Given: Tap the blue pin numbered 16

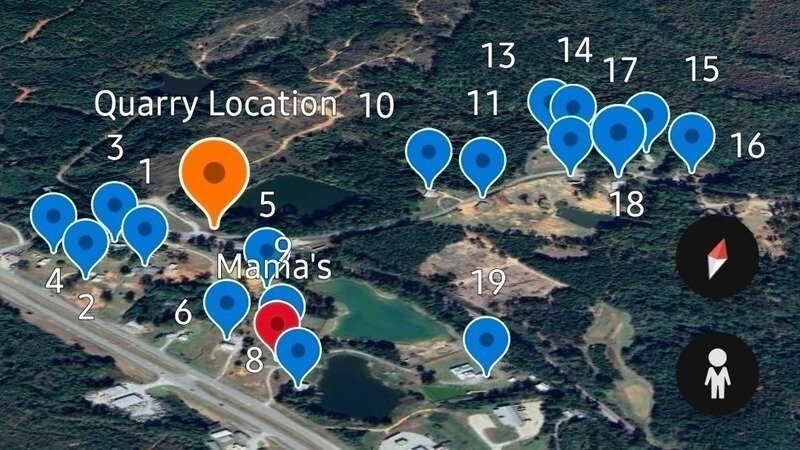Looking at the screenshot, I should (x=690, y=137).
